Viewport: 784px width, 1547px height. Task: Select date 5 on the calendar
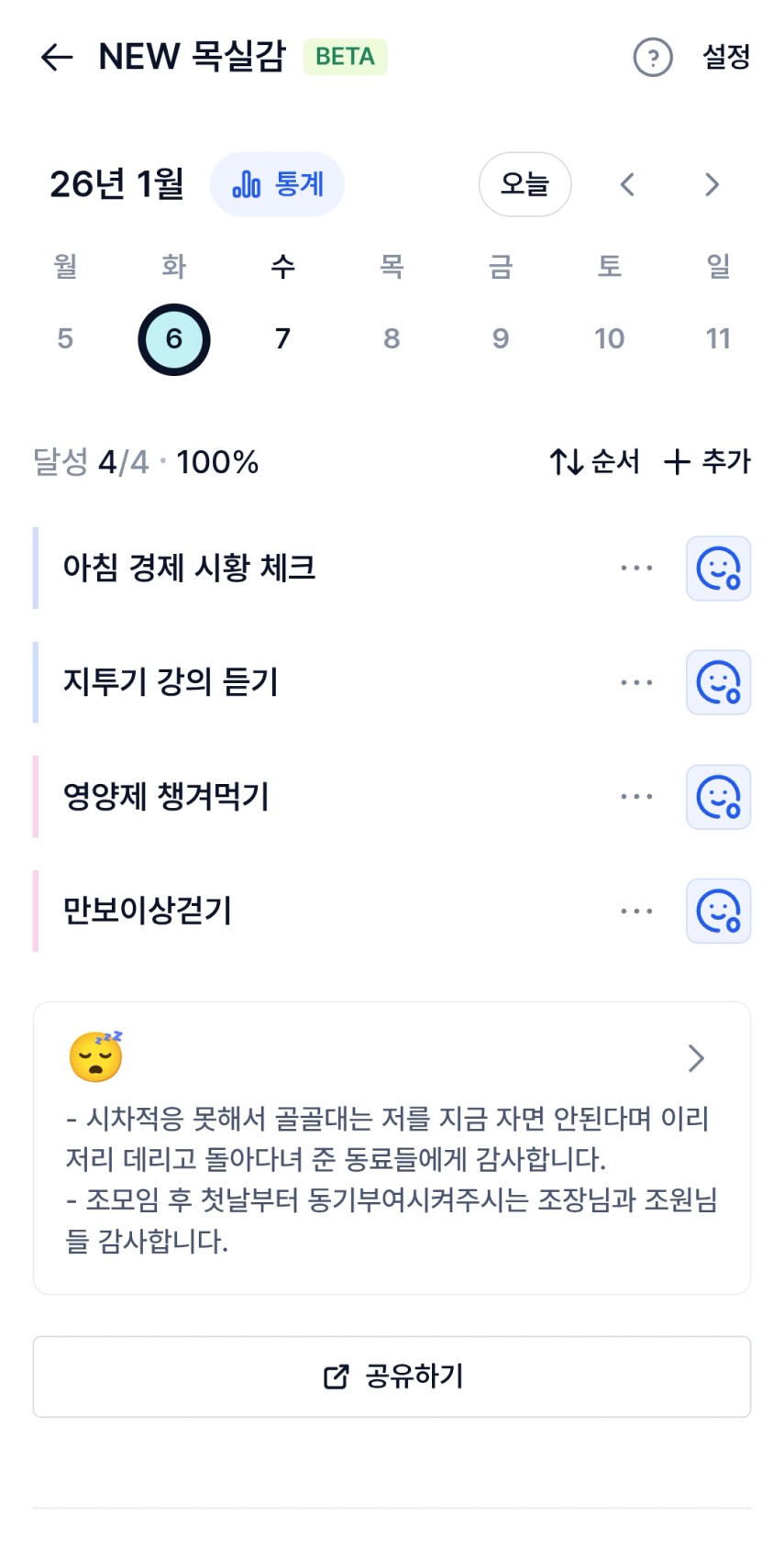tap(65, 338)
